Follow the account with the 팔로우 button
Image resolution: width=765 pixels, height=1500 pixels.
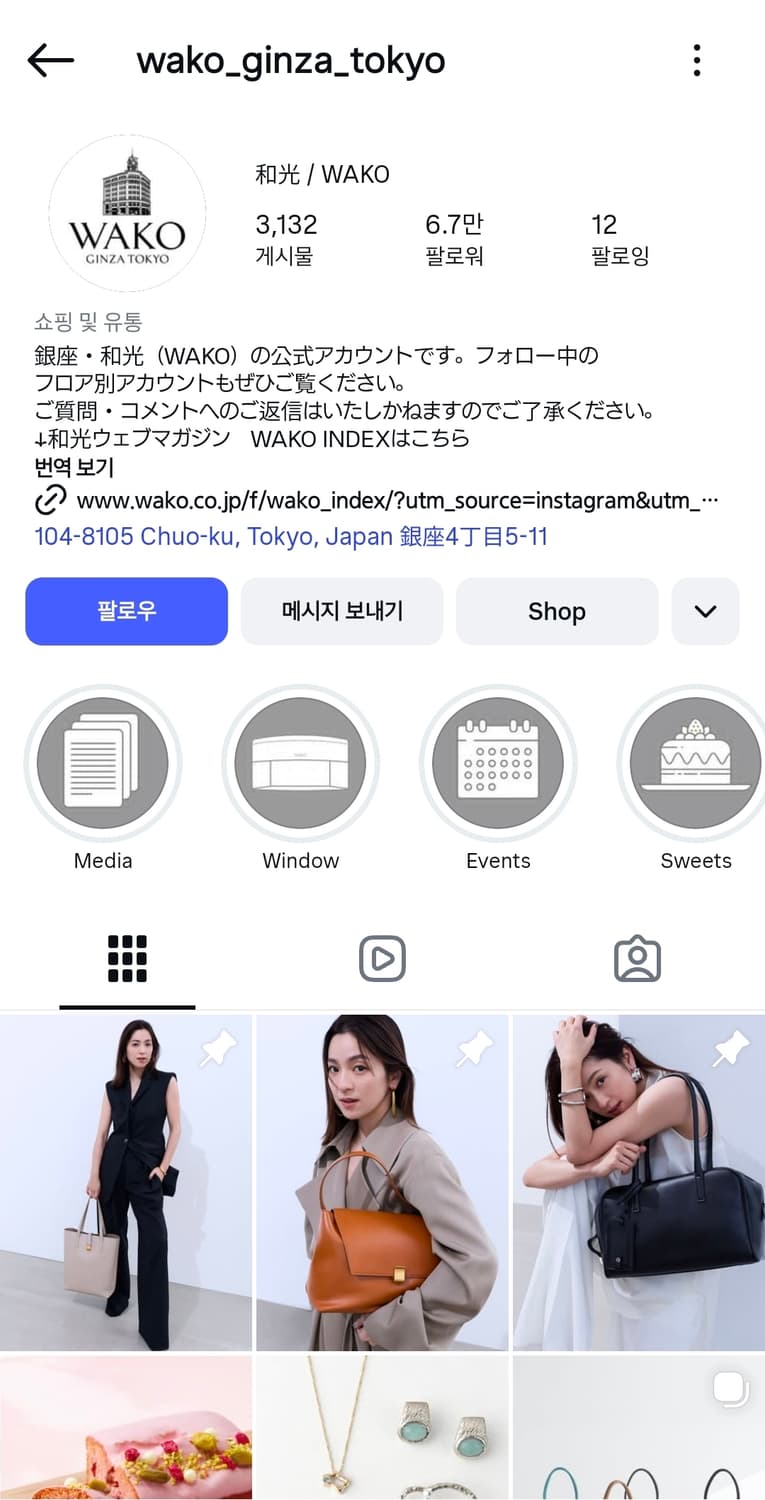point(126,611)
